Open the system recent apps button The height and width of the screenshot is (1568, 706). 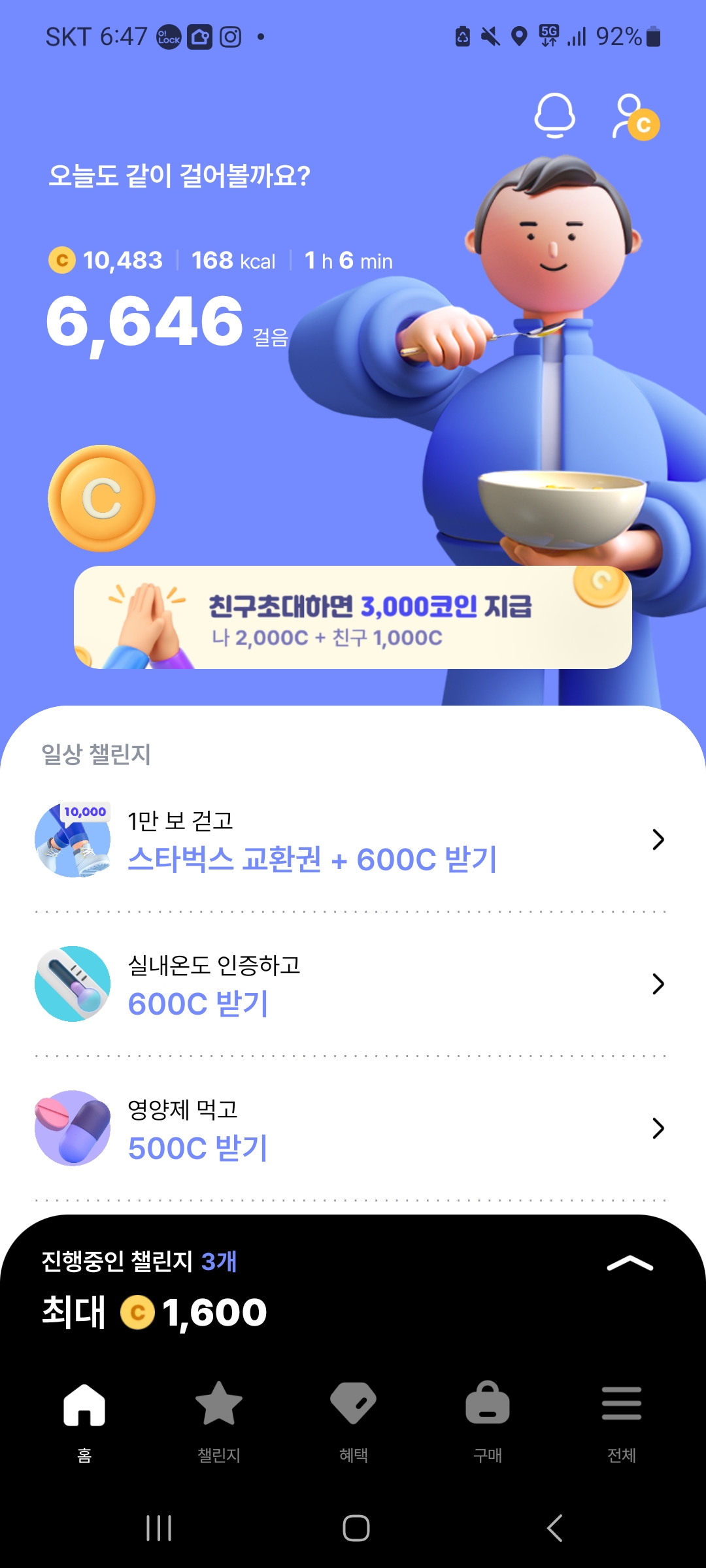click(159, 1527)
